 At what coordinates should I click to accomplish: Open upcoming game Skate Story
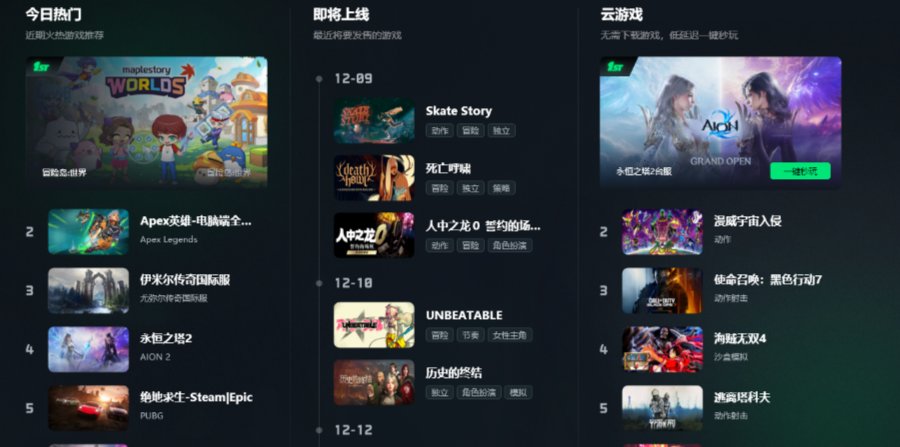coord(458,111)
